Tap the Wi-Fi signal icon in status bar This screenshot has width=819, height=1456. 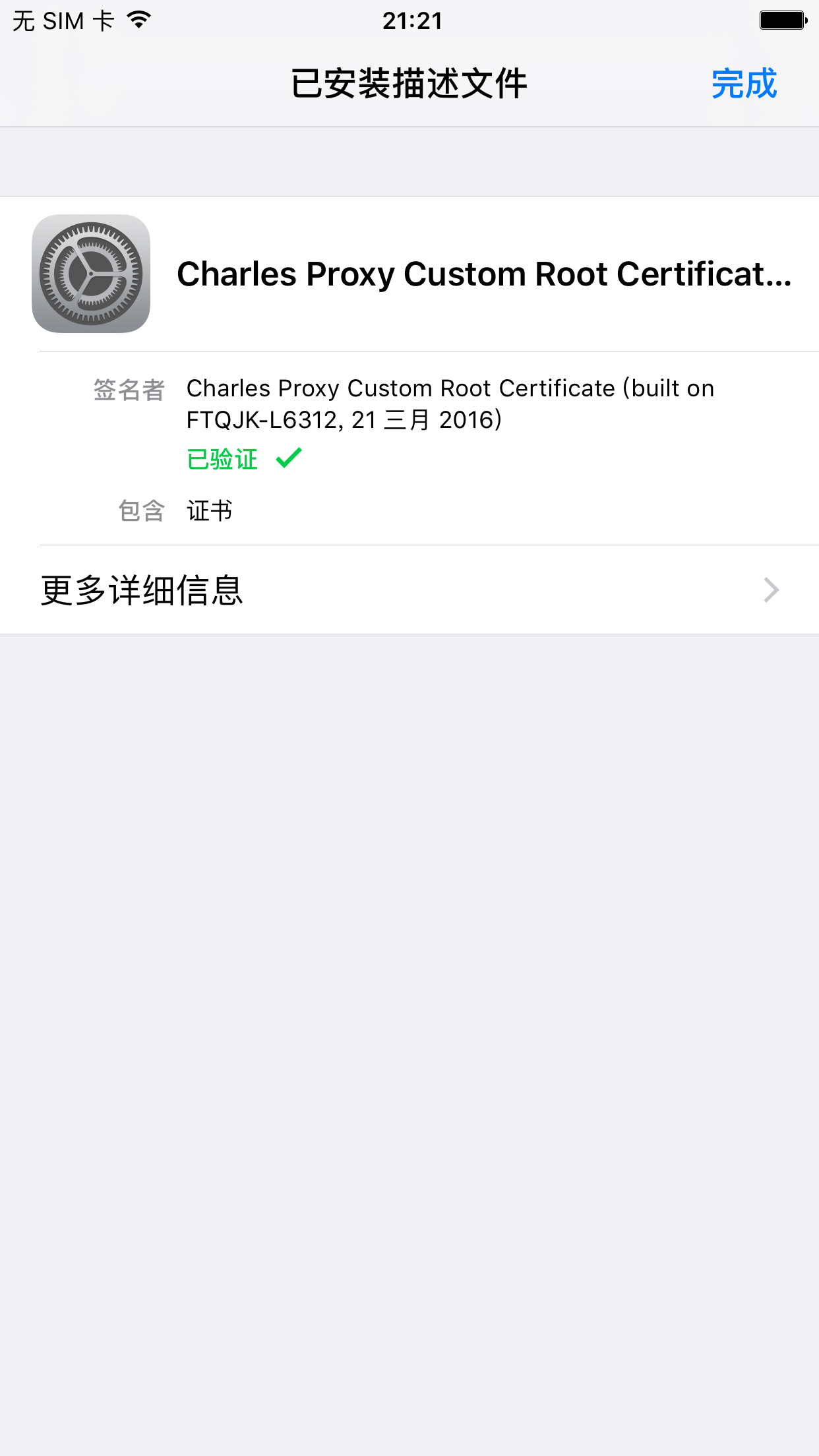click(138, 20)
